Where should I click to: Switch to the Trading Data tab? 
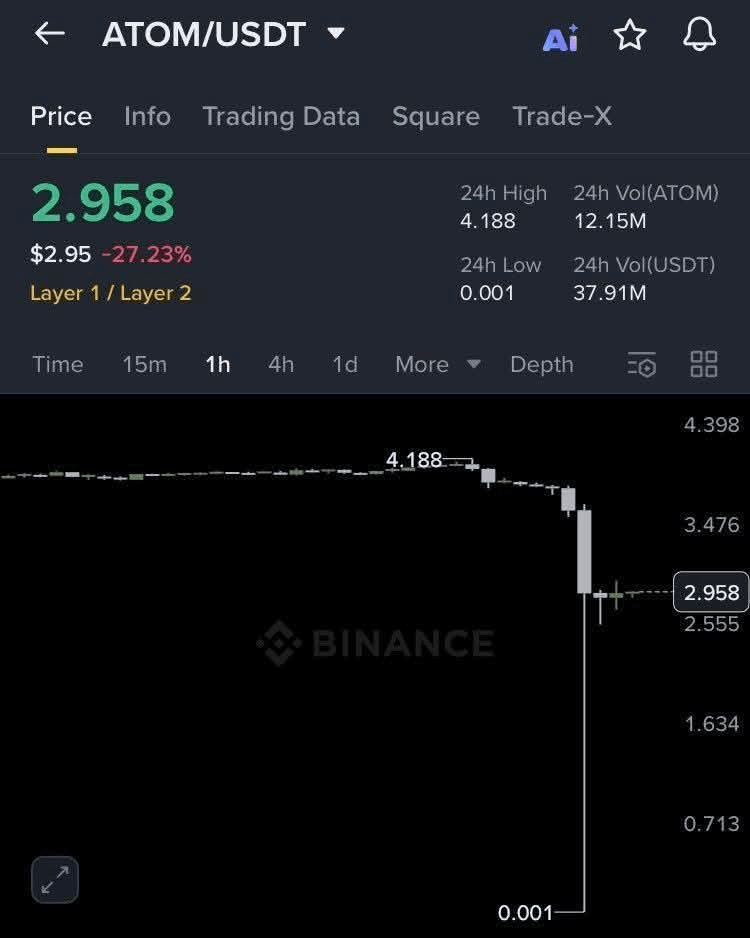pos(281,116)
